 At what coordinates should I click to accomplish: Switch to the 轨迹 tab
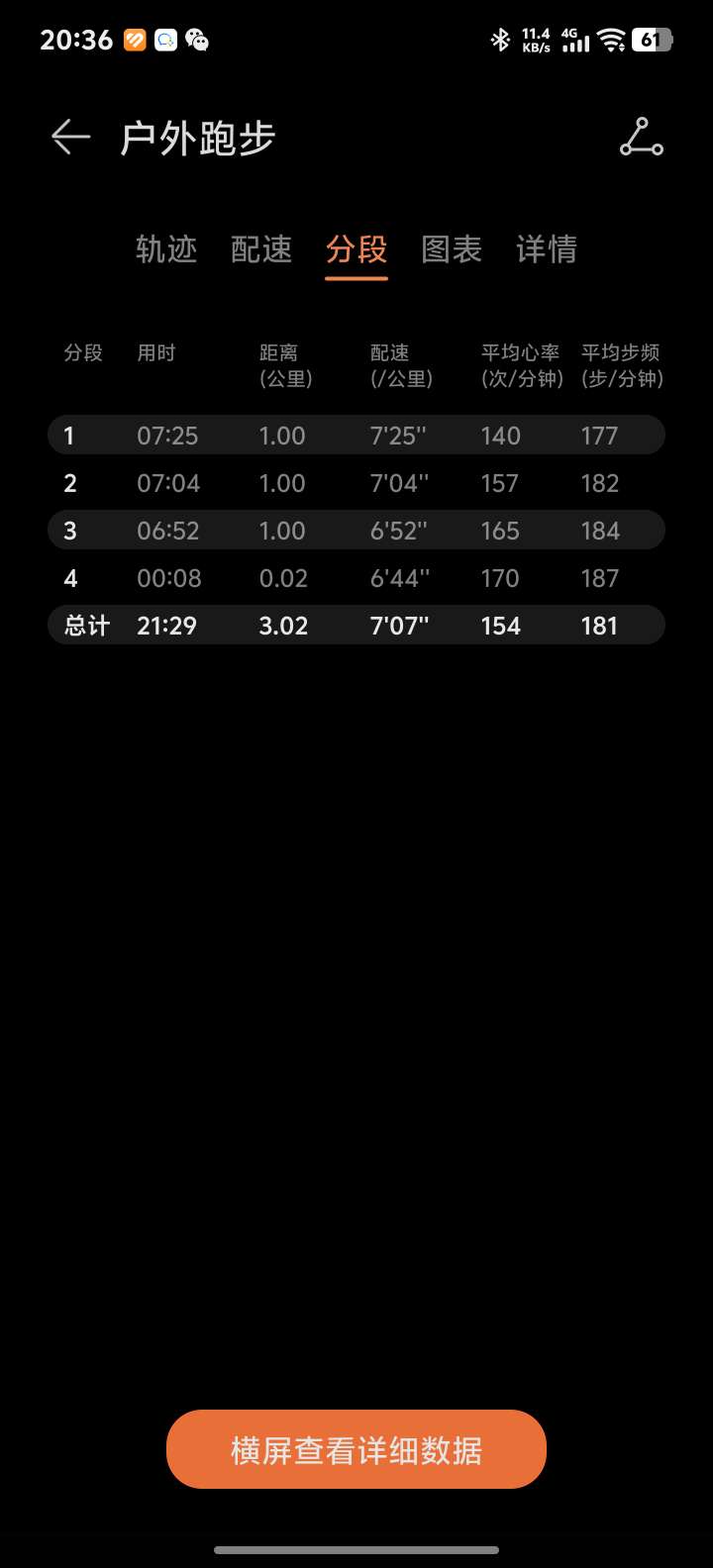pos(166,249)
